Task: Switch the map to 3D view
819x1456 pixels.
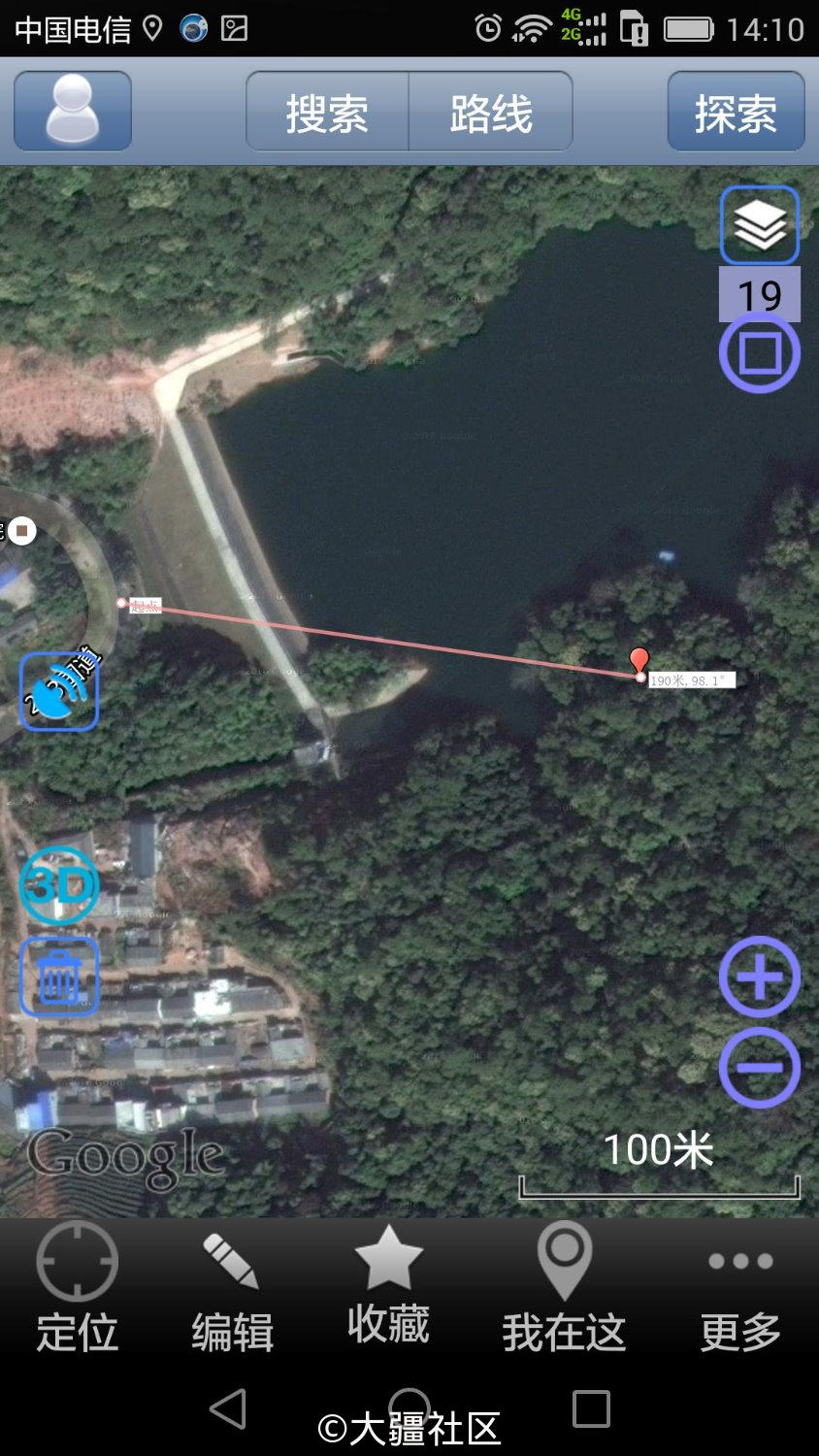Action: pyautogui.click(x=59, y=885)
